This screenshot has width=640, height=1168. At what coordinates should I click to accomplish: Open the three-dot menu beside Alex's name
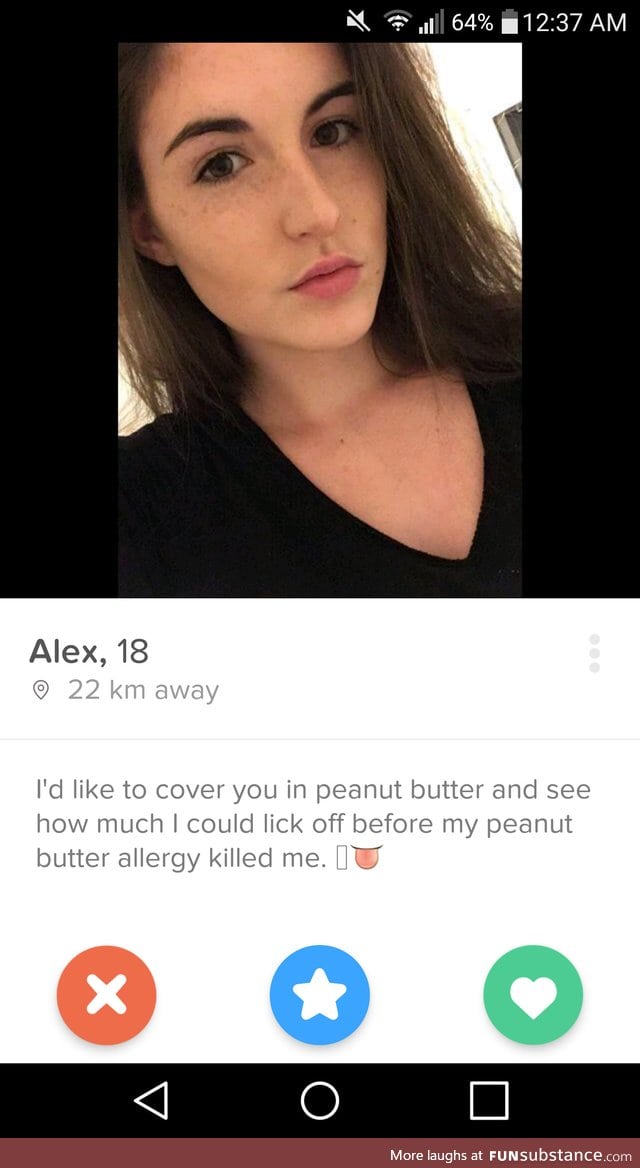594,653
